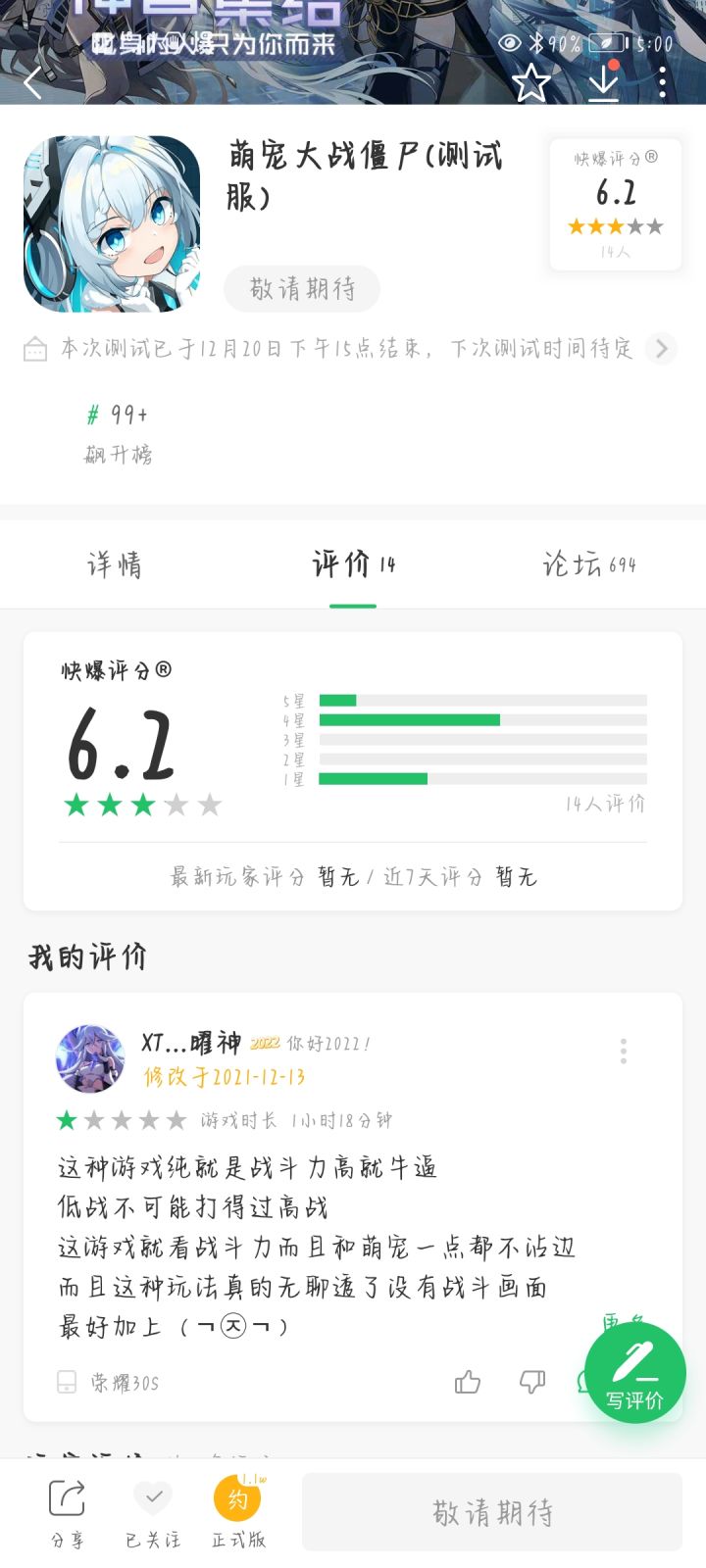This screenshot has width=706, height=1568.
Task: Tap 分享 to share the game
Action: [67, 1512]
